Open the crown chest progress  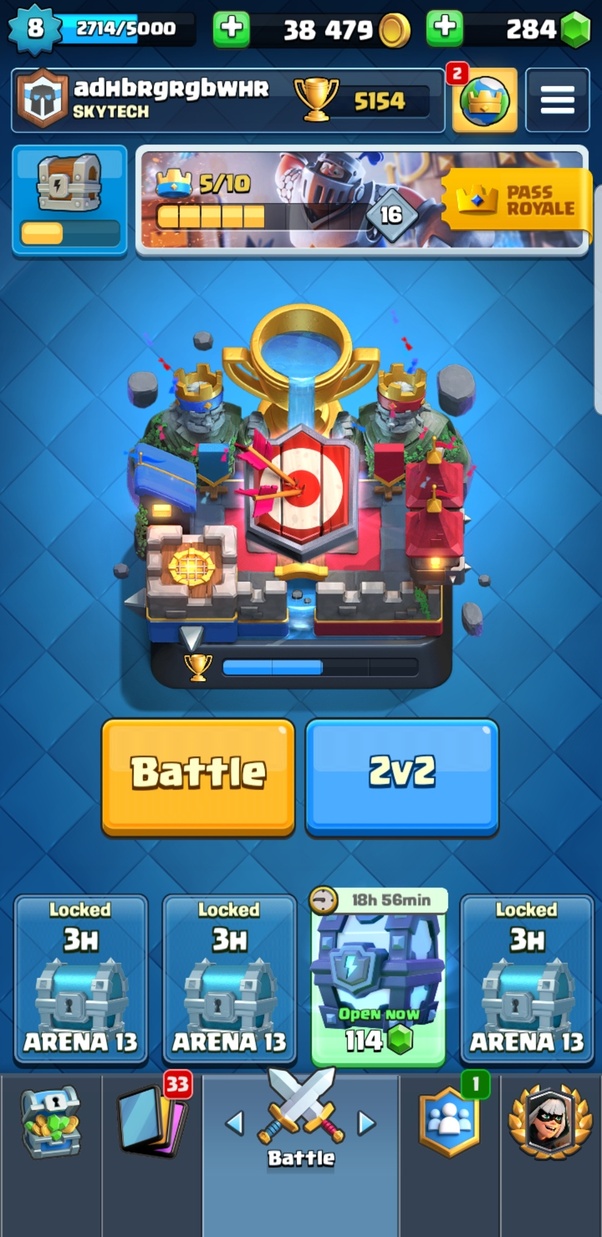69,200
